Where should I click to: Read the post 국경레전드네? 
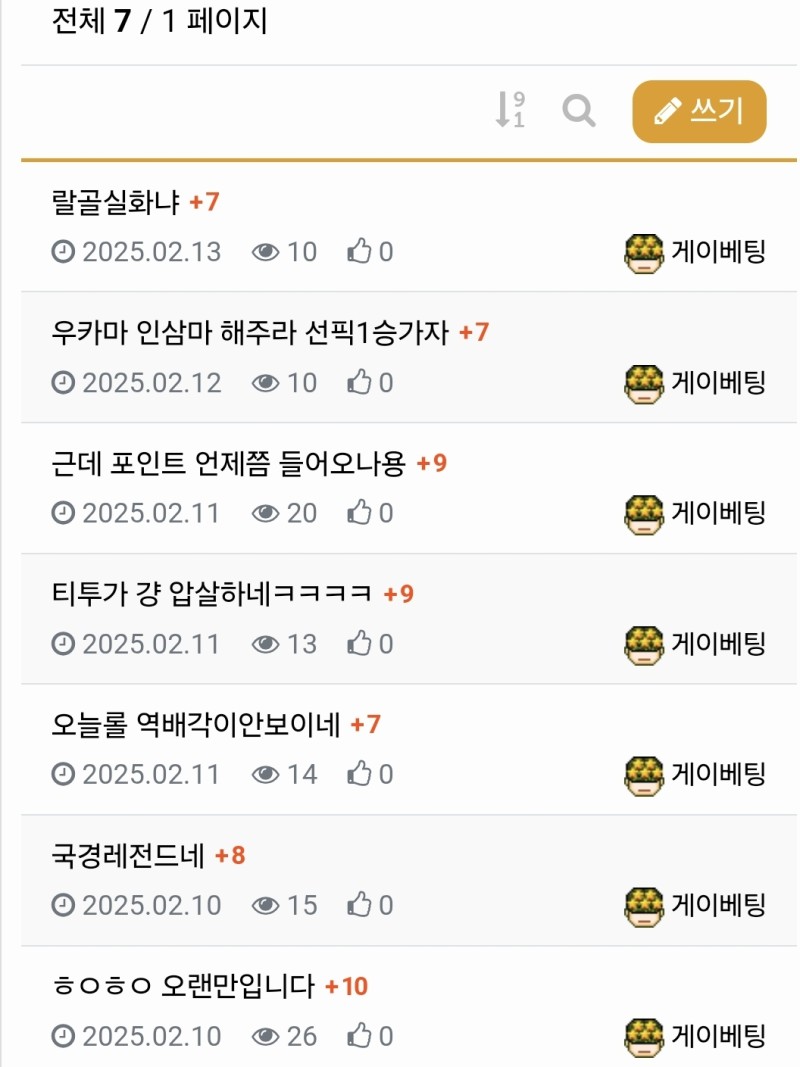128,855
